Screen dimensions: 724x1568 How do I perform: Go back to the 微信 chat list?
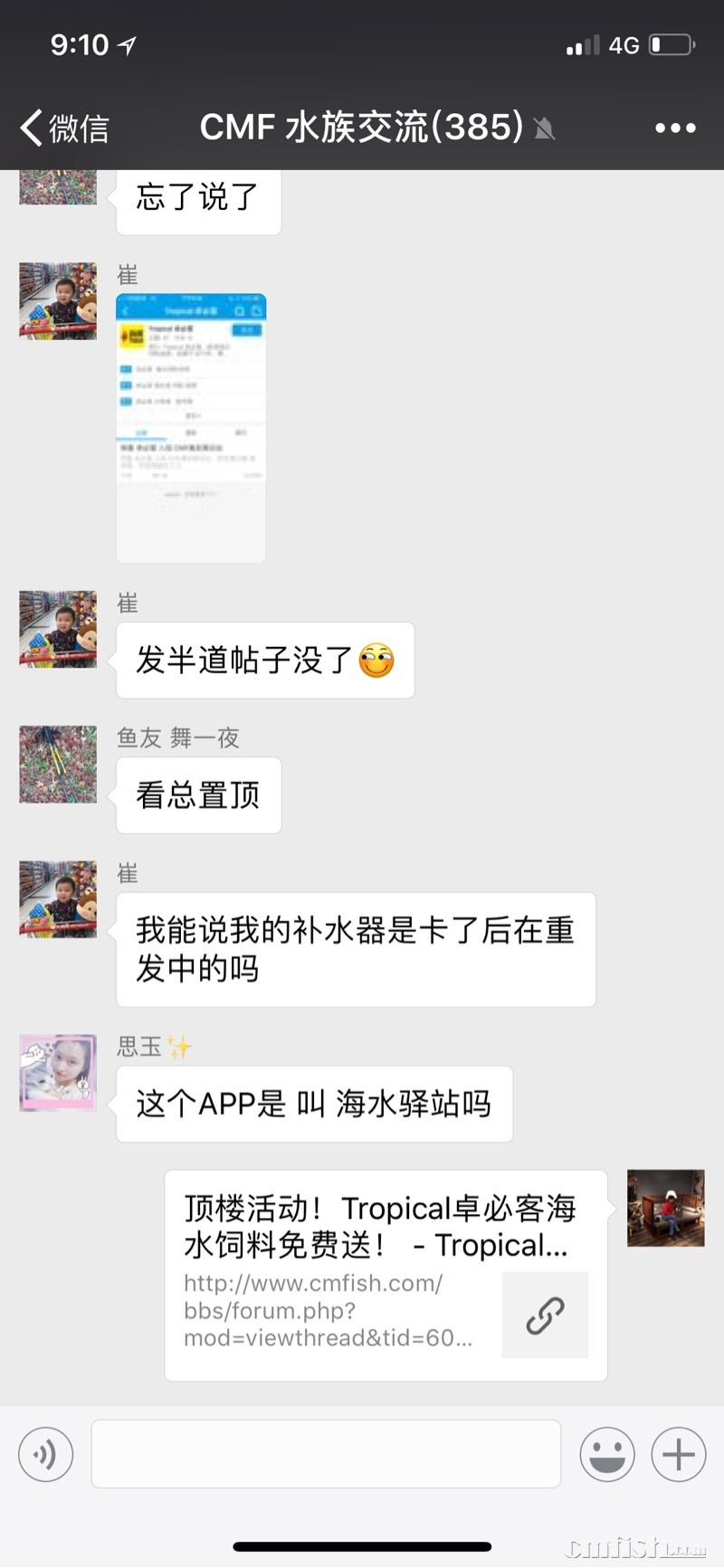(x=63, y=128)
